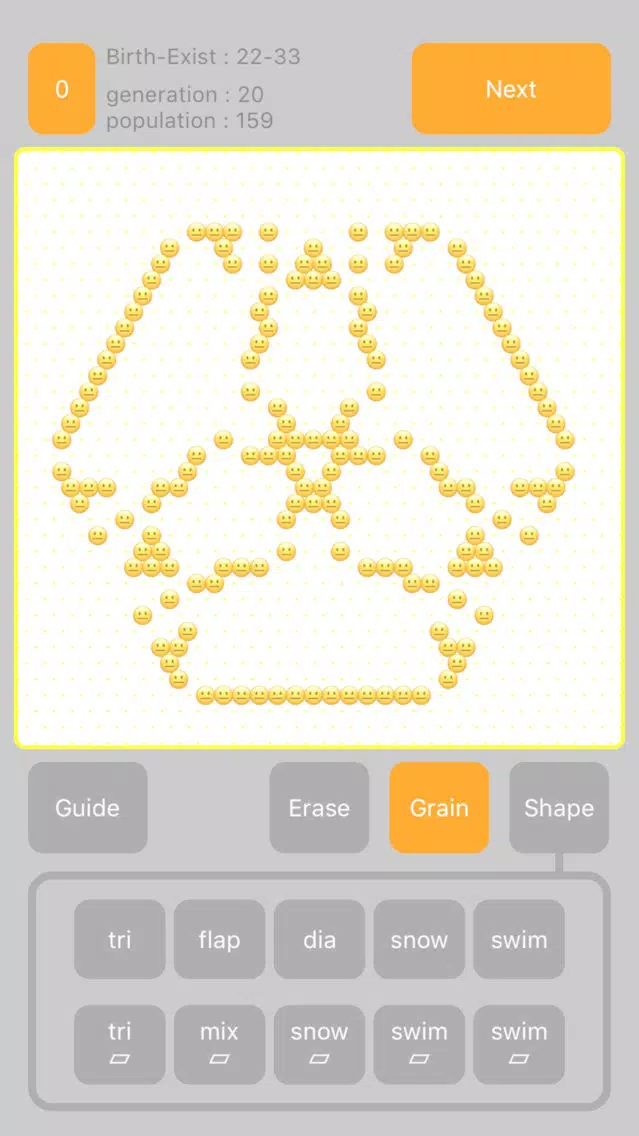Pick the plain swim shape without parallelogram
Viewport: 639px width, 1136px height.
pyautogui.click(x=519, y=940)
